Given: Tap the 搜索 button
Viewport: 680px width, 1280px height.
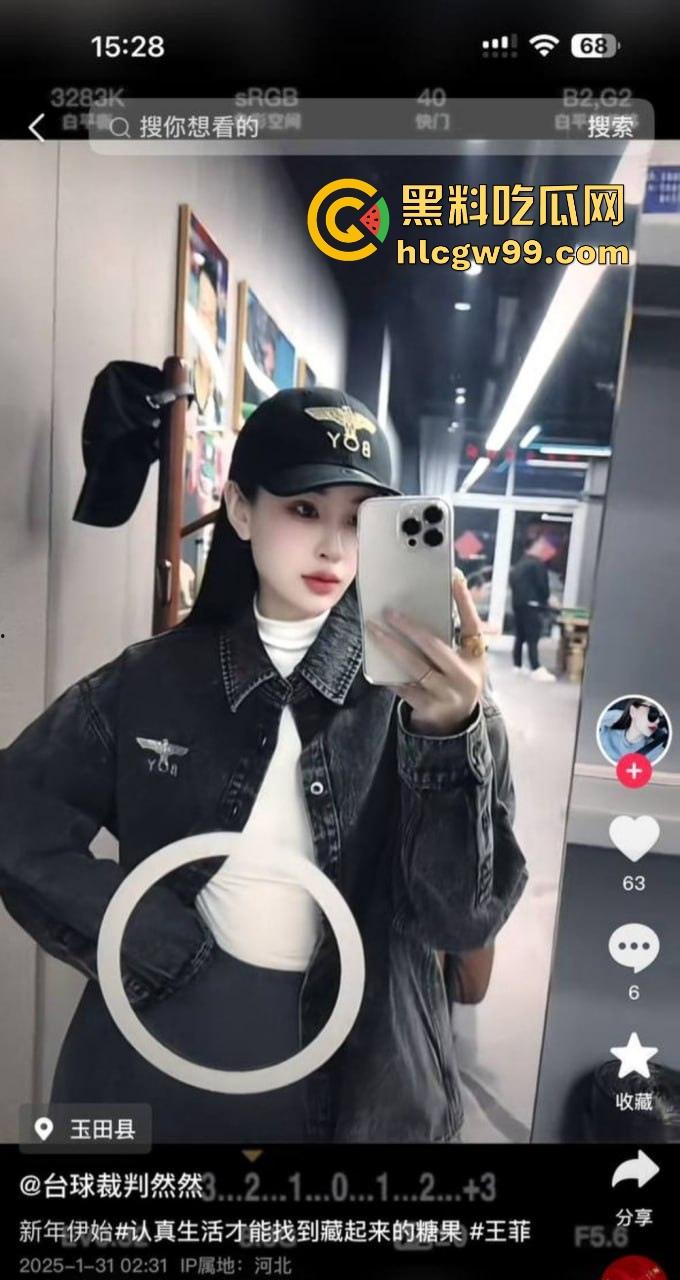Looking at the screenshot, I should pyautogui.click(x=610, y=127).
